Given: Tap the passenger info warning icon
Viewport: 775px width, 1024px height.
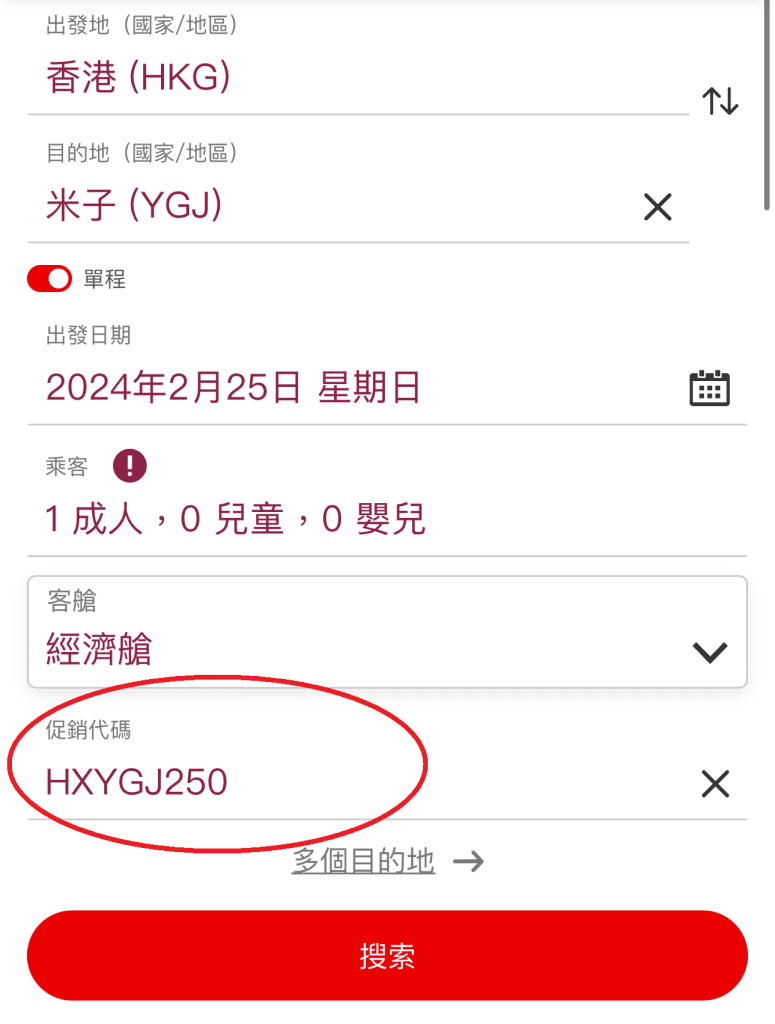Looking at the screenshot, I should (130, 465).
